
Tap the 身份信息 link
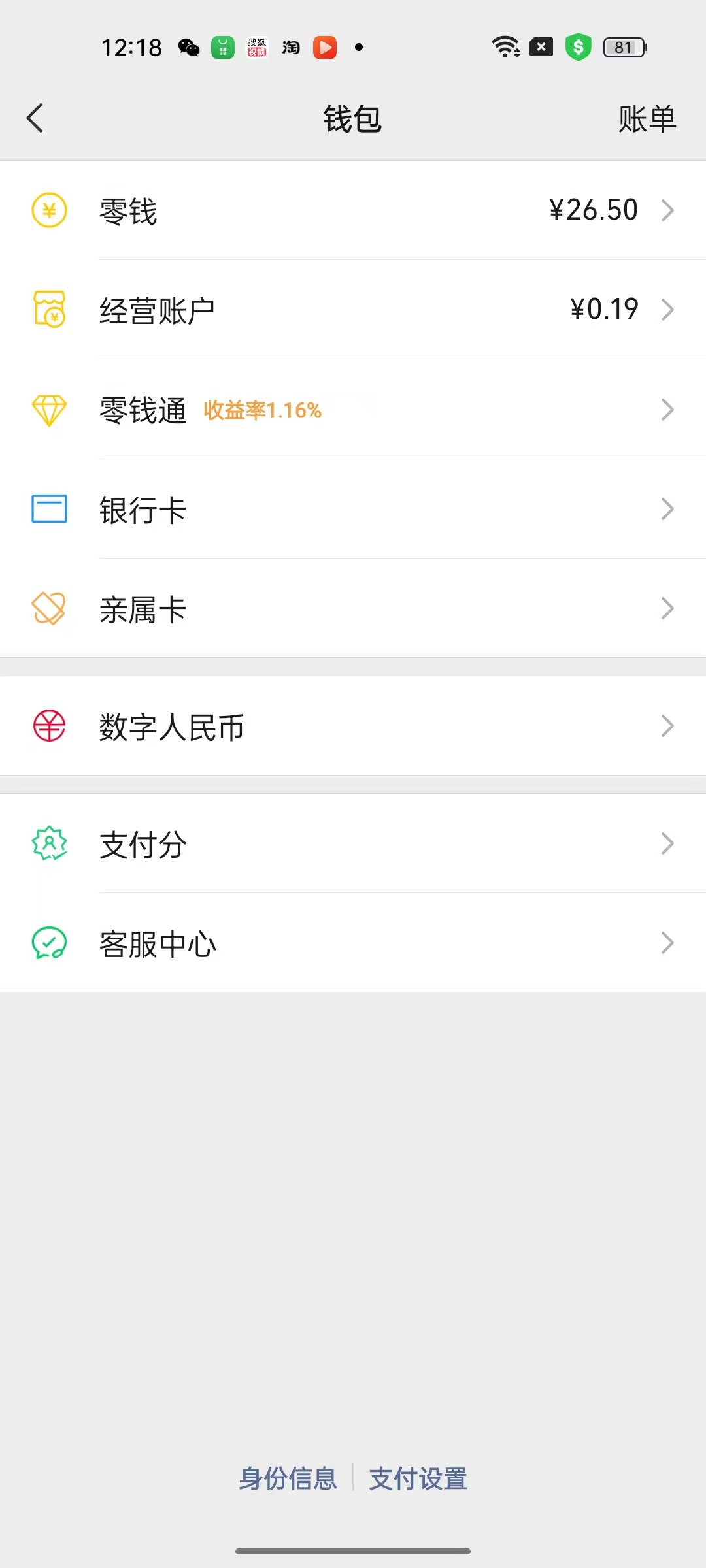pyautogui.click(x=288, y=1478)
